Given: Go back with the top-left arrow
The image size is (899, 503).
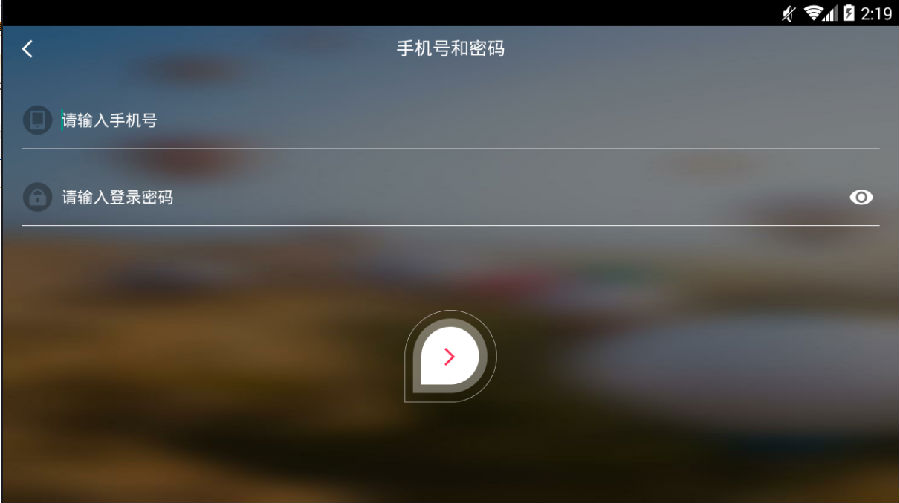Looking at the screenshot, I should click(27, 49).
